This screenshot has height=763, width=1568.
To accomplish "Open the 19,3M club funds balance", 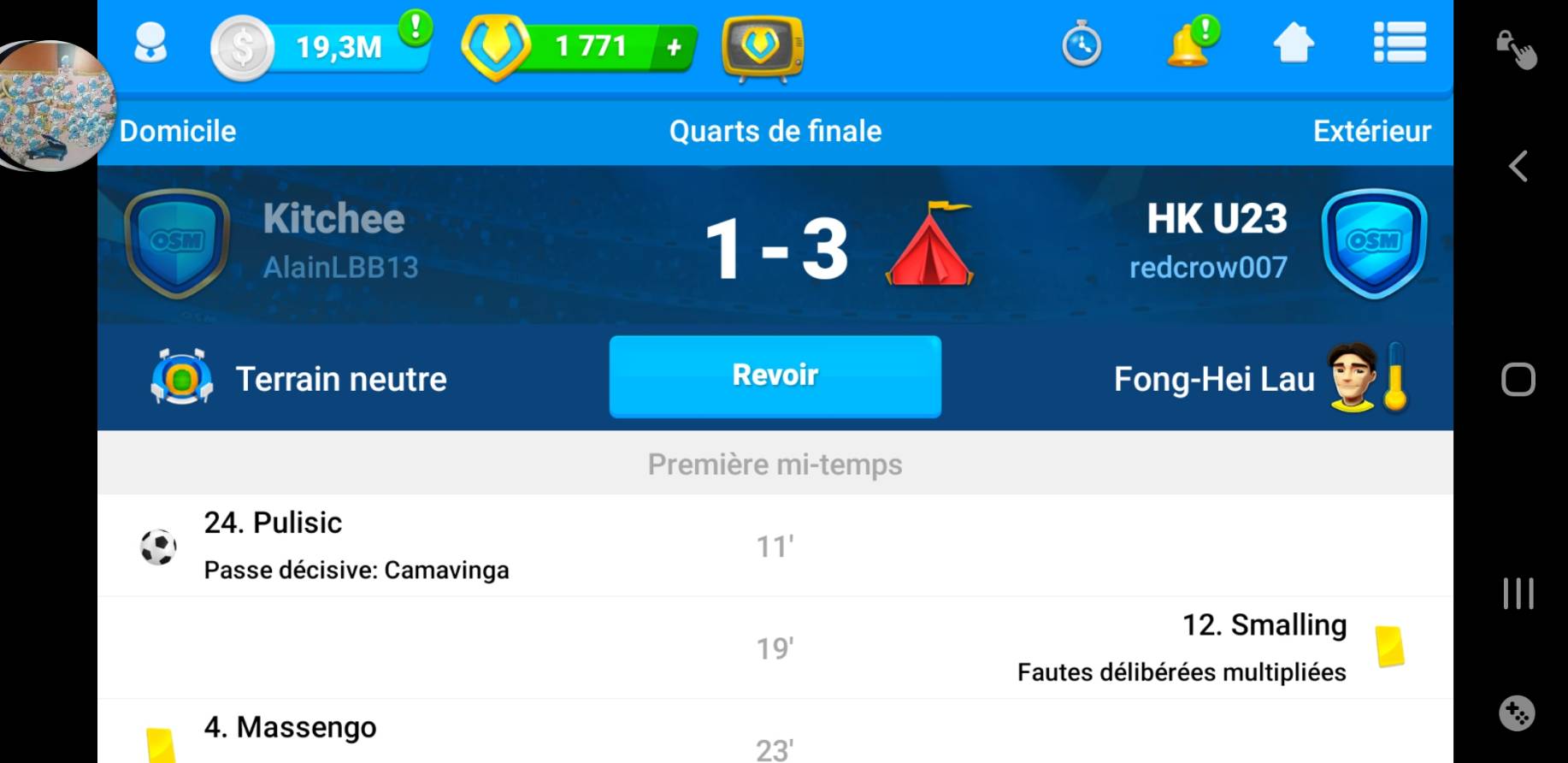I will pos(337,46).
